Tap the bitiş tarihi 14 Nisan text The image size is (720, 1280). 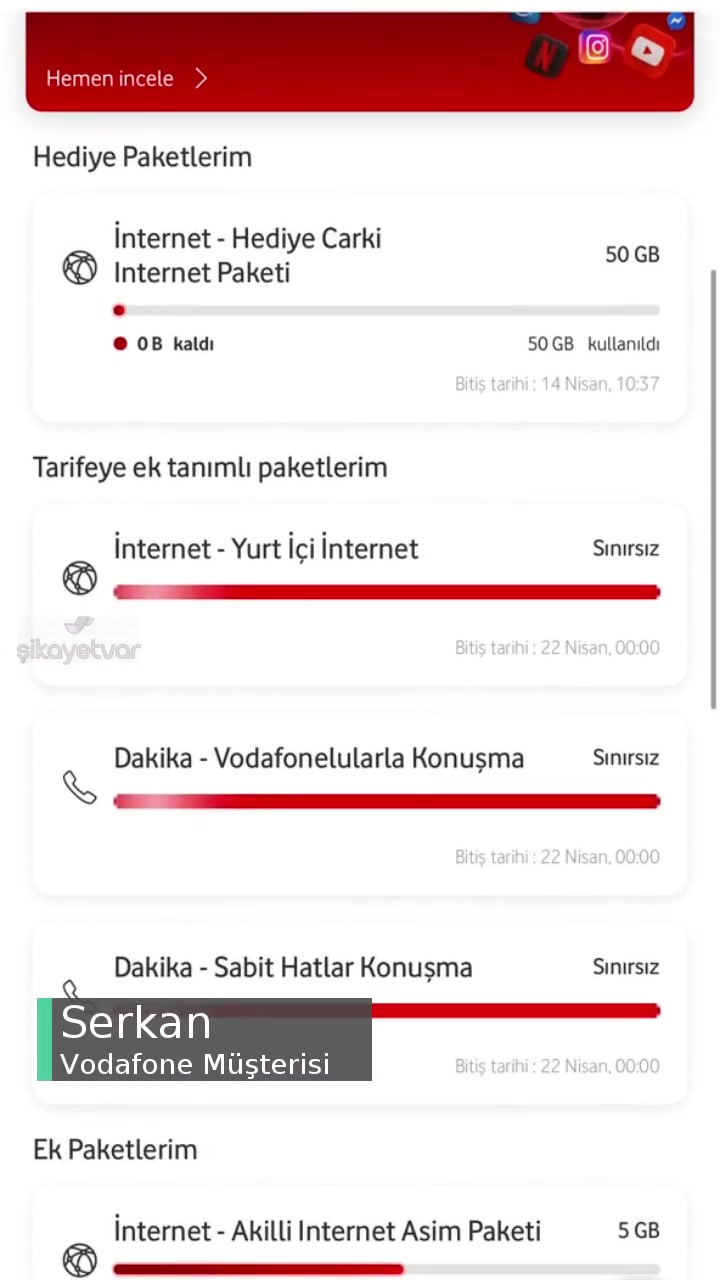(x=557, y=384)
